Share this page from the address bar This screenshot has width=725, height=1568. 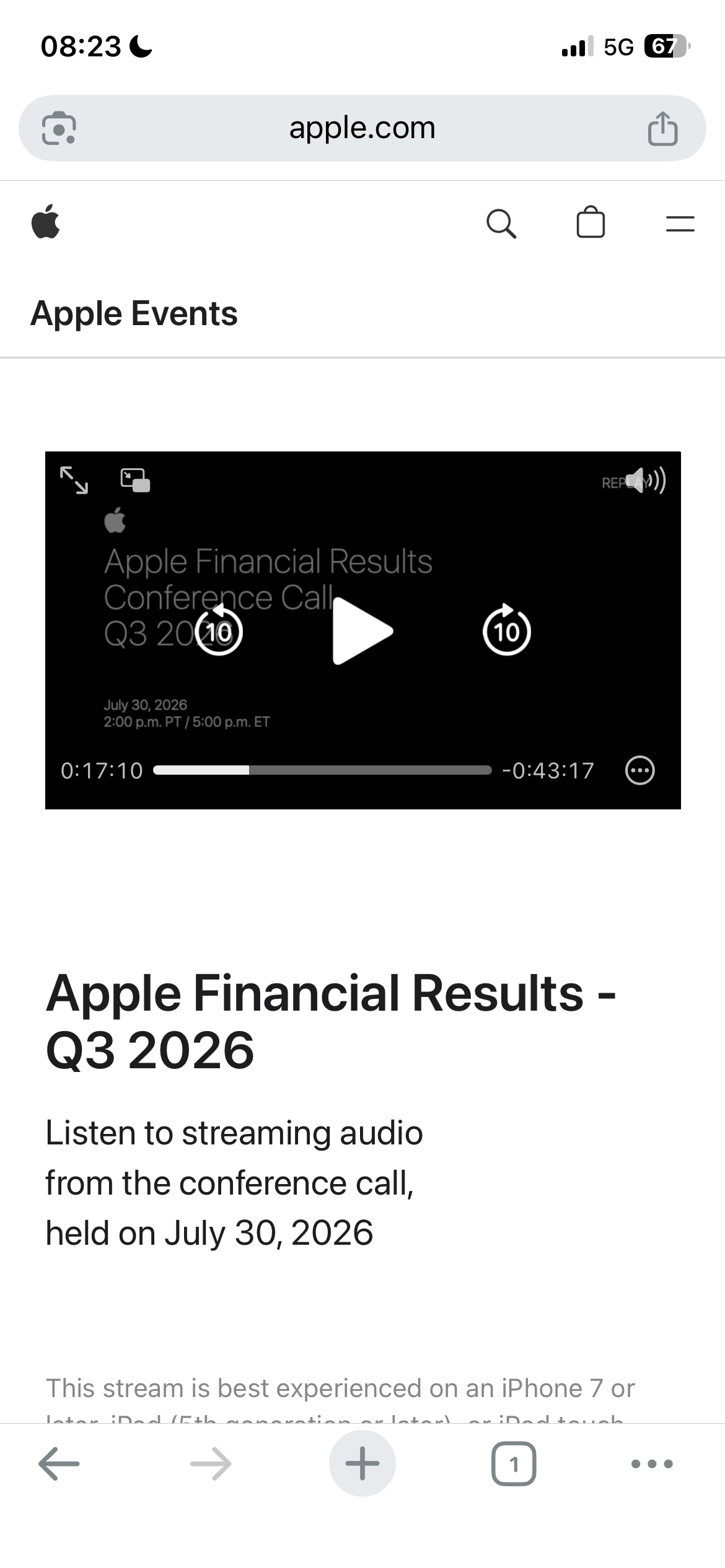[662, 128]
